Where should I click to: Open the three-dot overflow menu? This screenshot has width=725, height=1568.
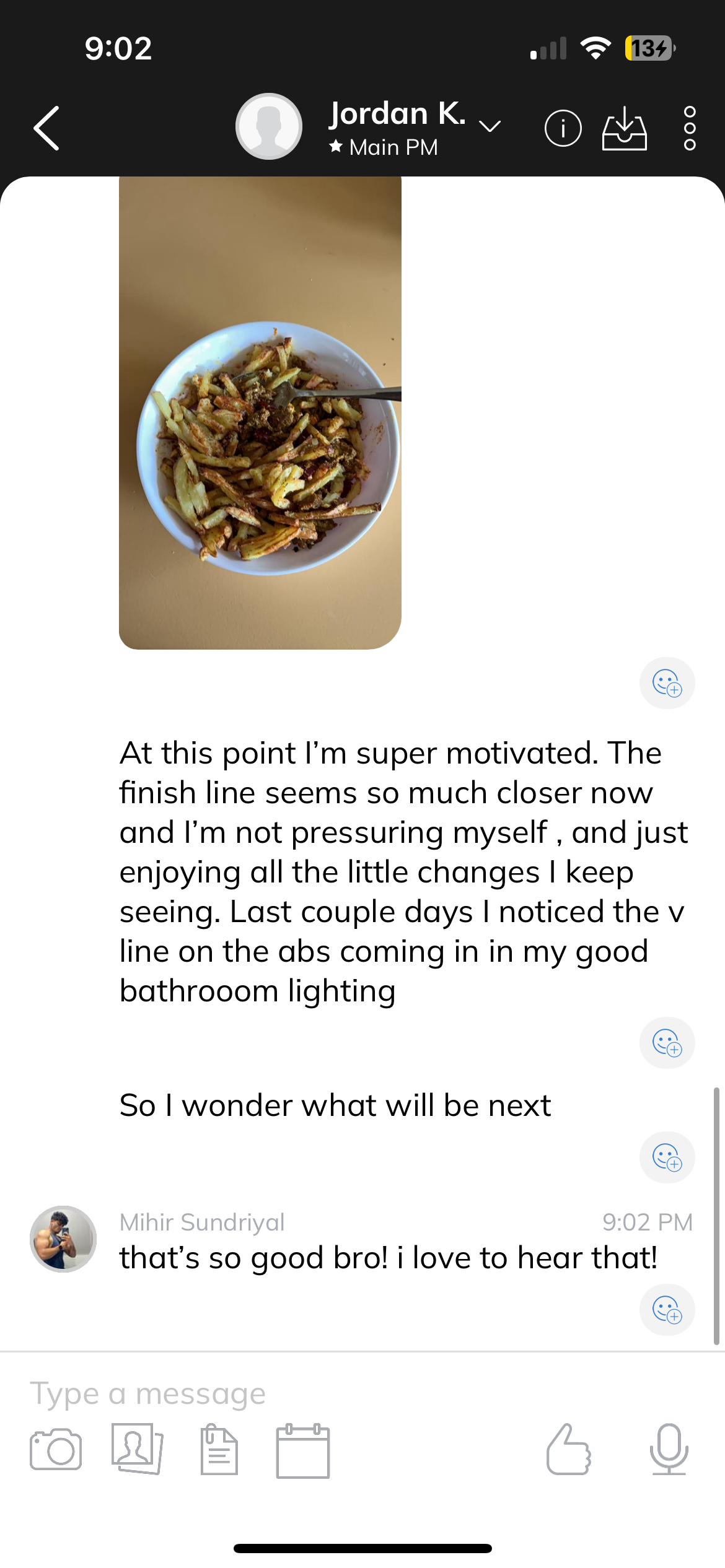point(690,129)
